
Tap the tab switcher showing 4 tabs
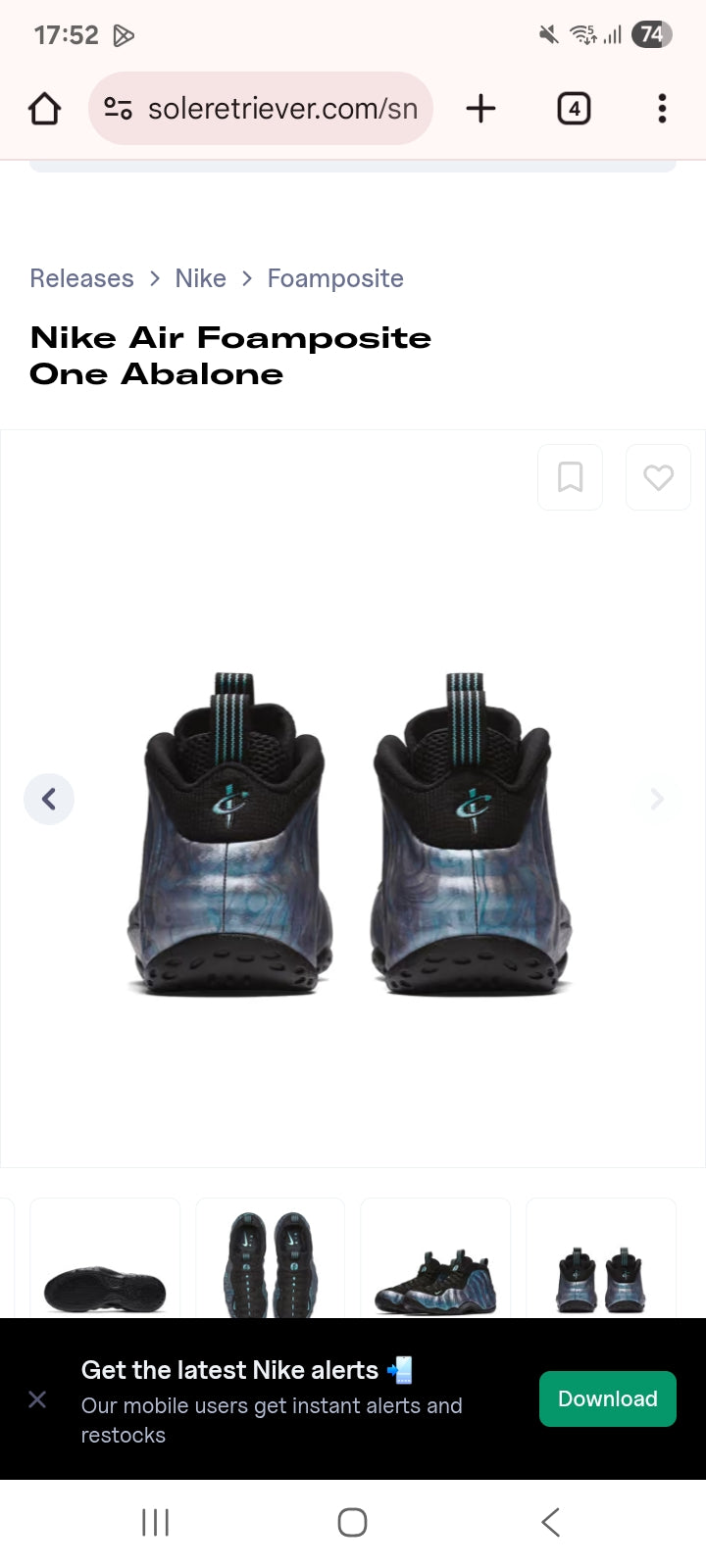coord(574,109)
